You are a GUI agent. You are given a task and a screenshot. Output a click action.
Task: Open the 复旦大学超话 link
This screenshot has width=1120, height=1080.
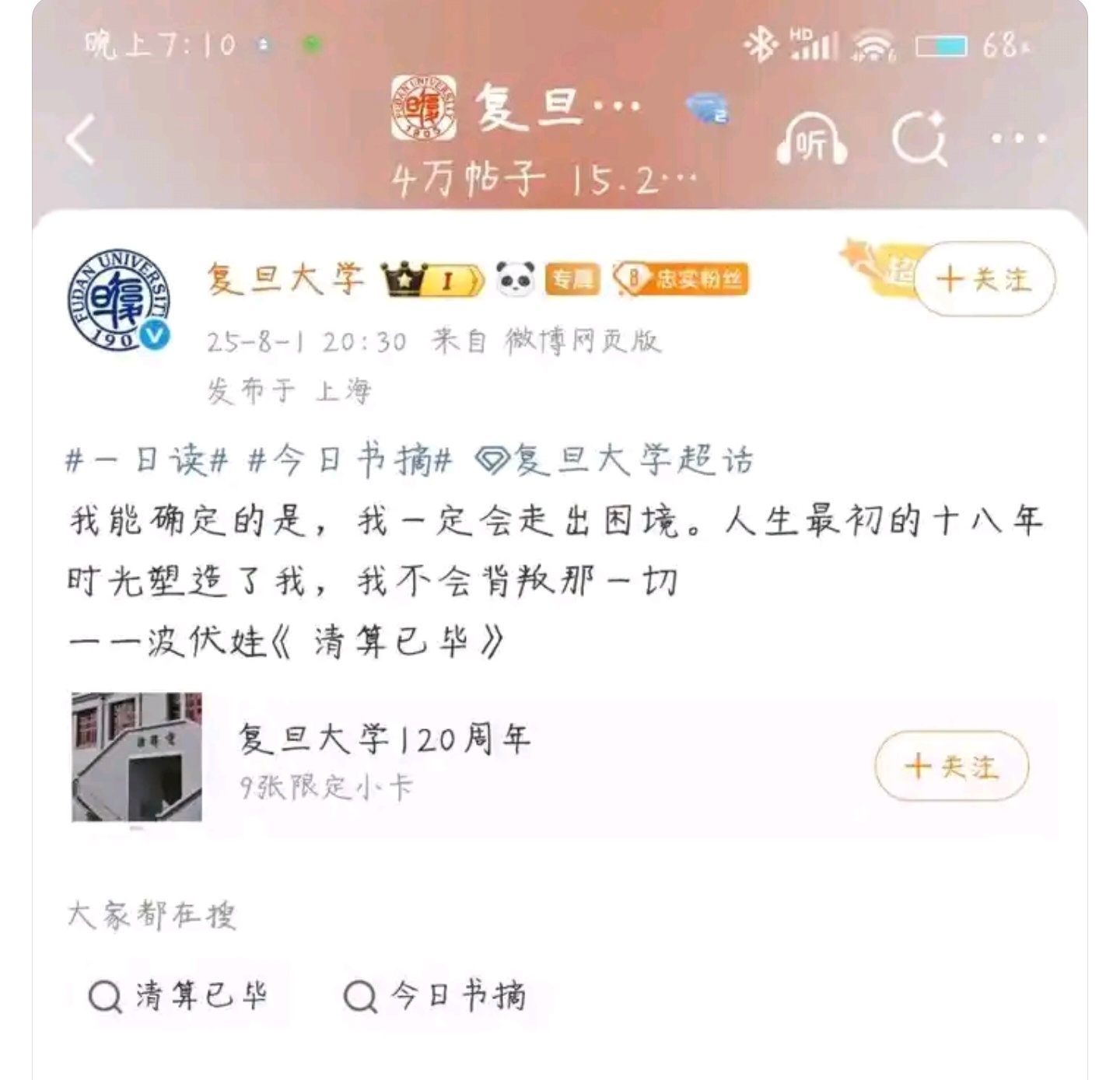point(614,460)
